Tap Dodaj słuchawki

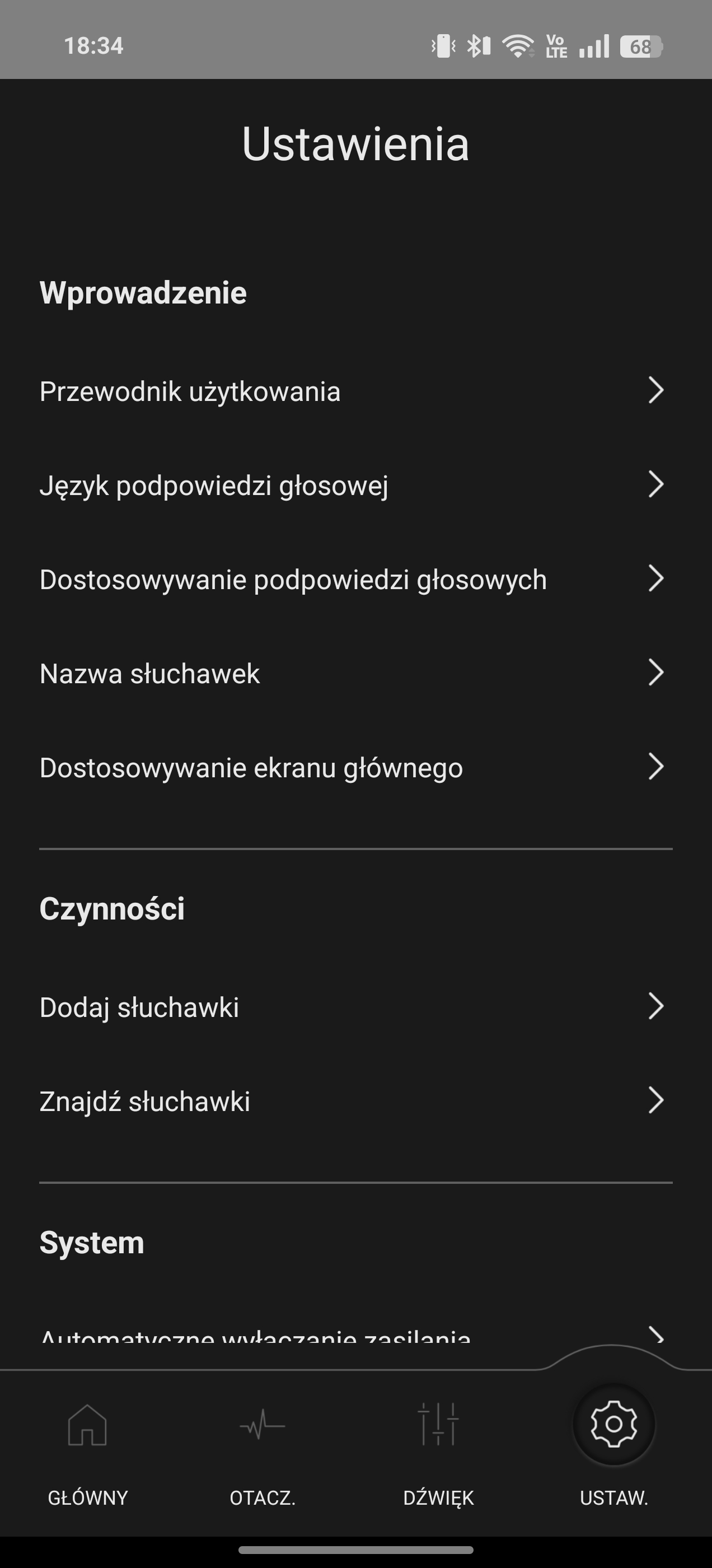click(355, 1007)
